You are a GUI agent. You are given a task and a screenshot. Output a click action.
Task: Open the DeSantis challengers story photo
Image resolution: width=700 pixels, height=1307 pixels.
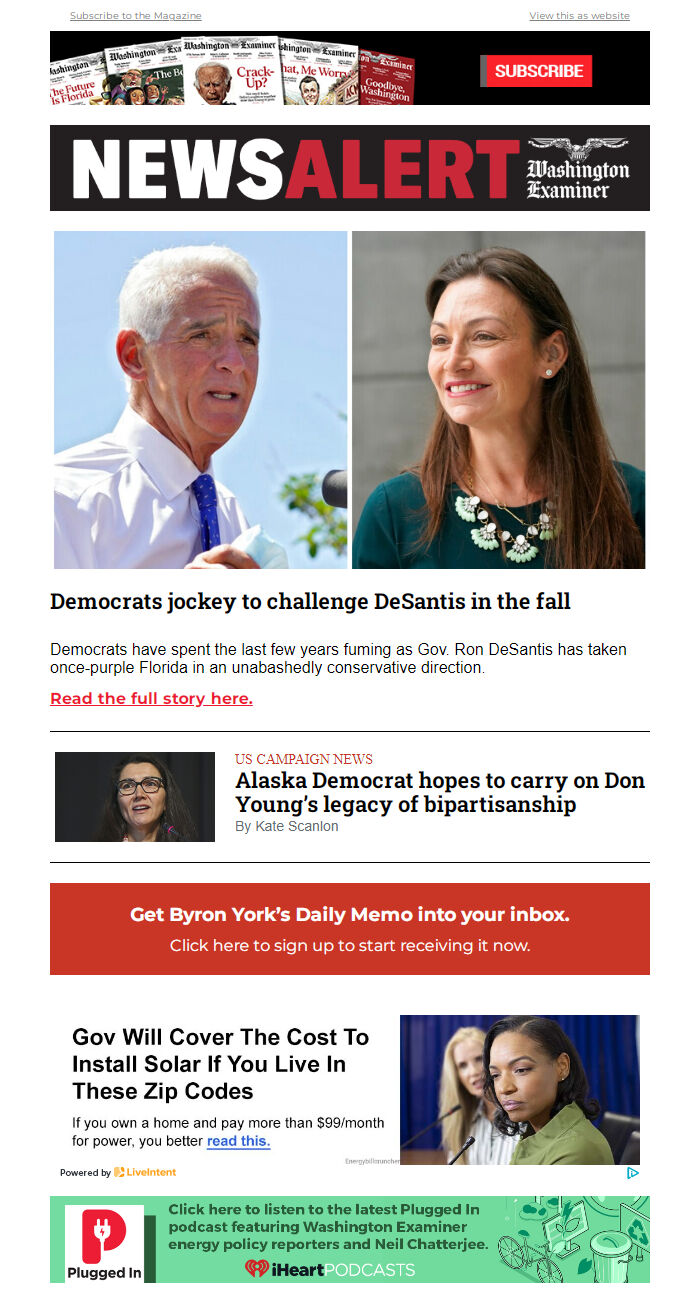click(x=349, y=400)
